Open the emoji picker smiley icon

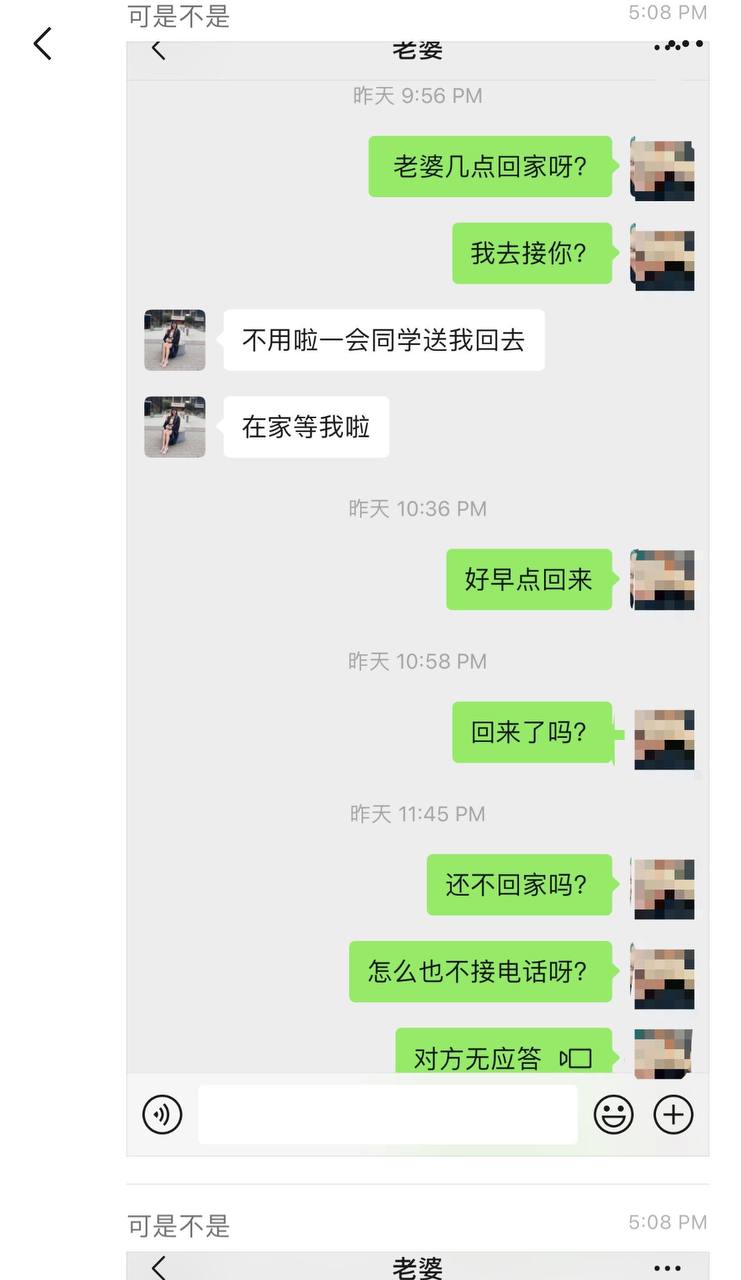pos(614,1114)
